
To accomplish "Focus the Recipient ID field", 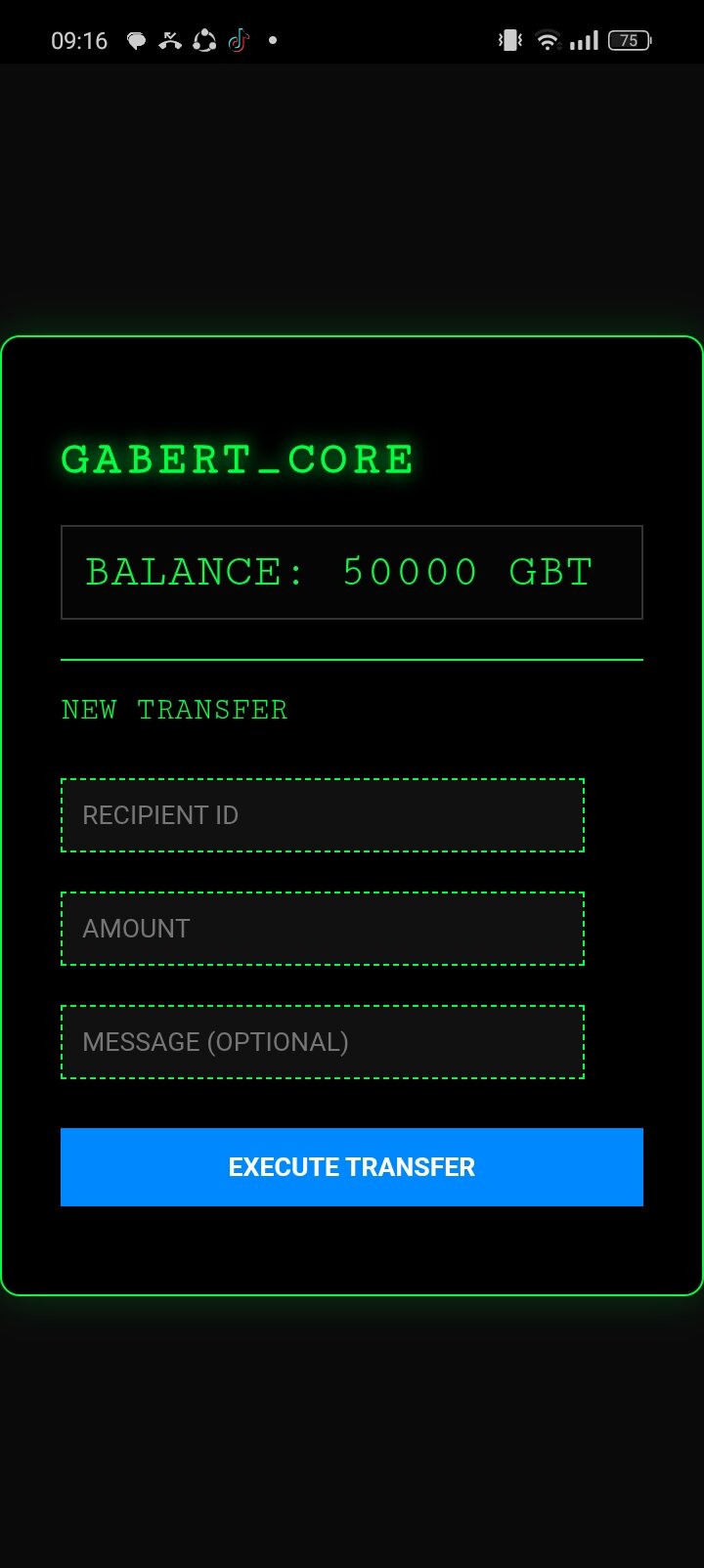I will tap(323, 815).
